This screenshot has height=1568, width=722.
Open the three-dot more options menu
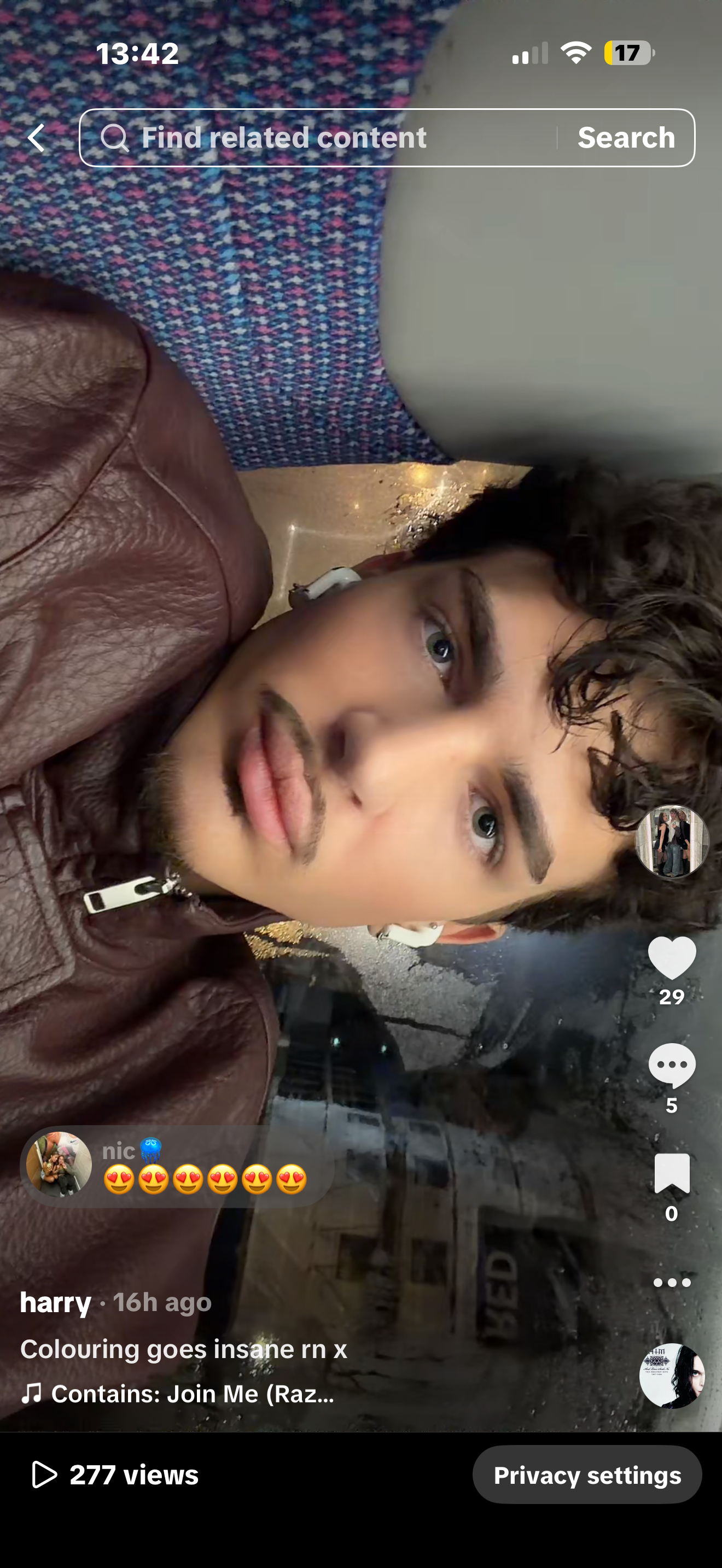coord(672,1282)
